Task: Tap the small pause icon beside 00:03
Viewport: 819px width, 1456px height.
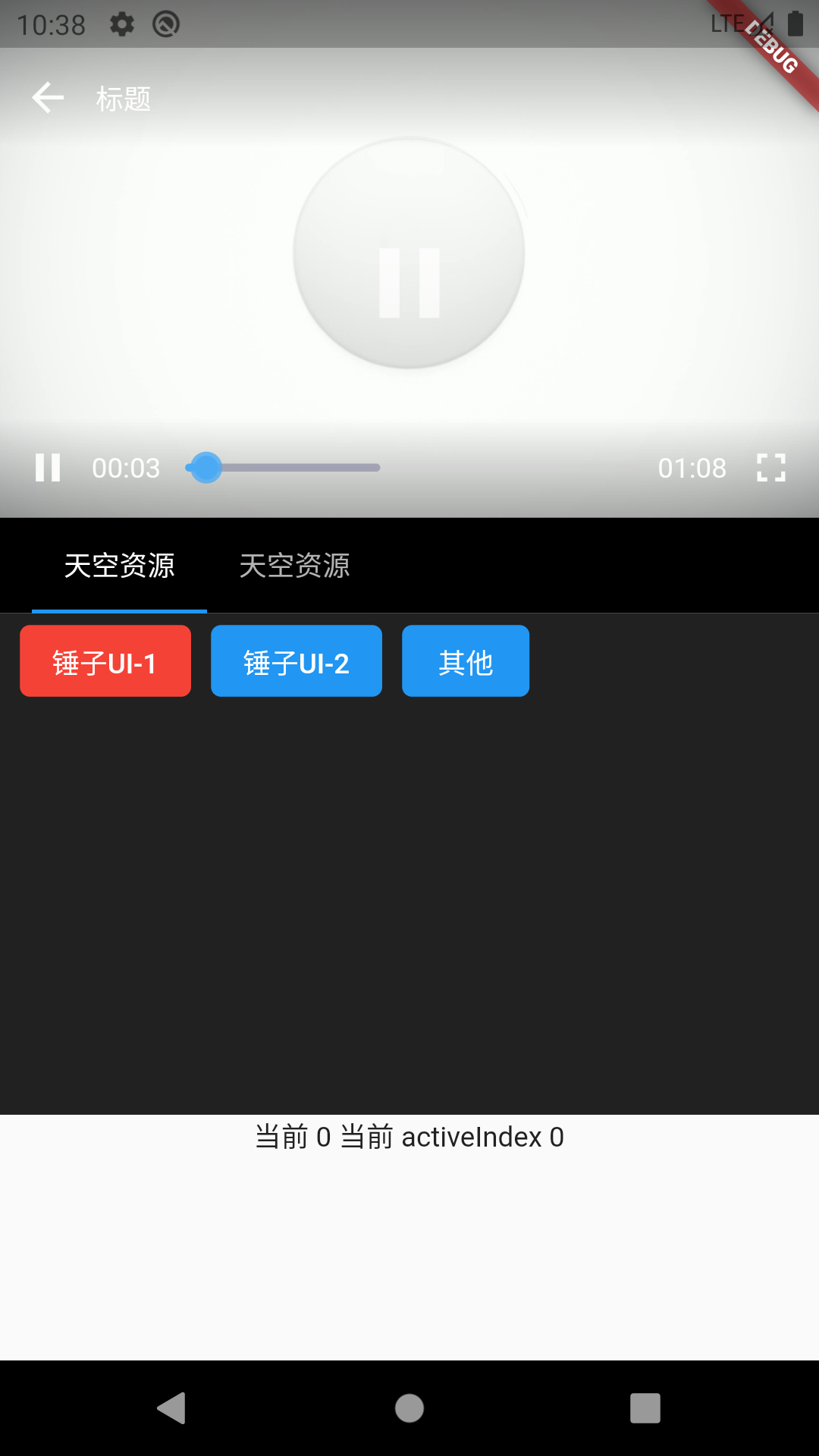Action: tap(48, 468)
